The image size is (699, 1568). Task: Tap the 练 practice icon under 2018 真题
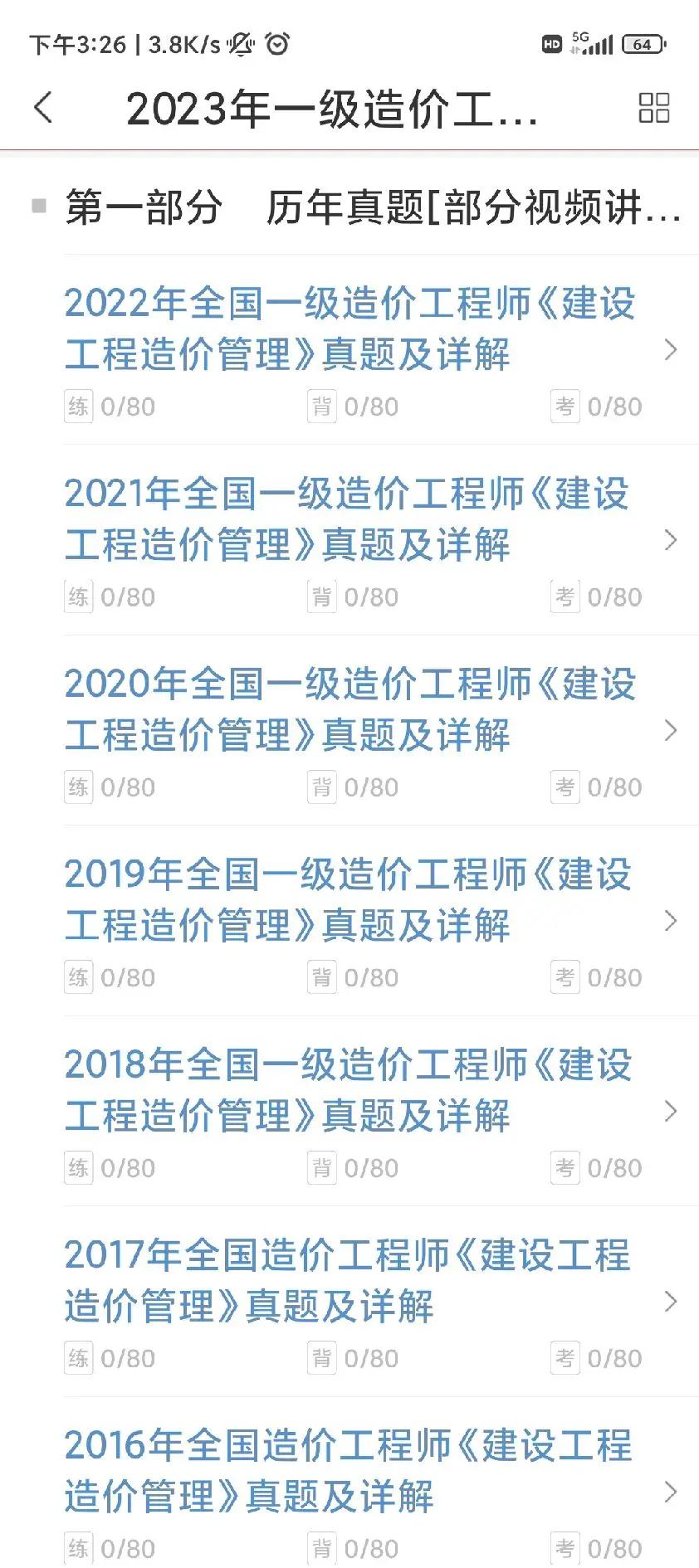point(79,1167)
